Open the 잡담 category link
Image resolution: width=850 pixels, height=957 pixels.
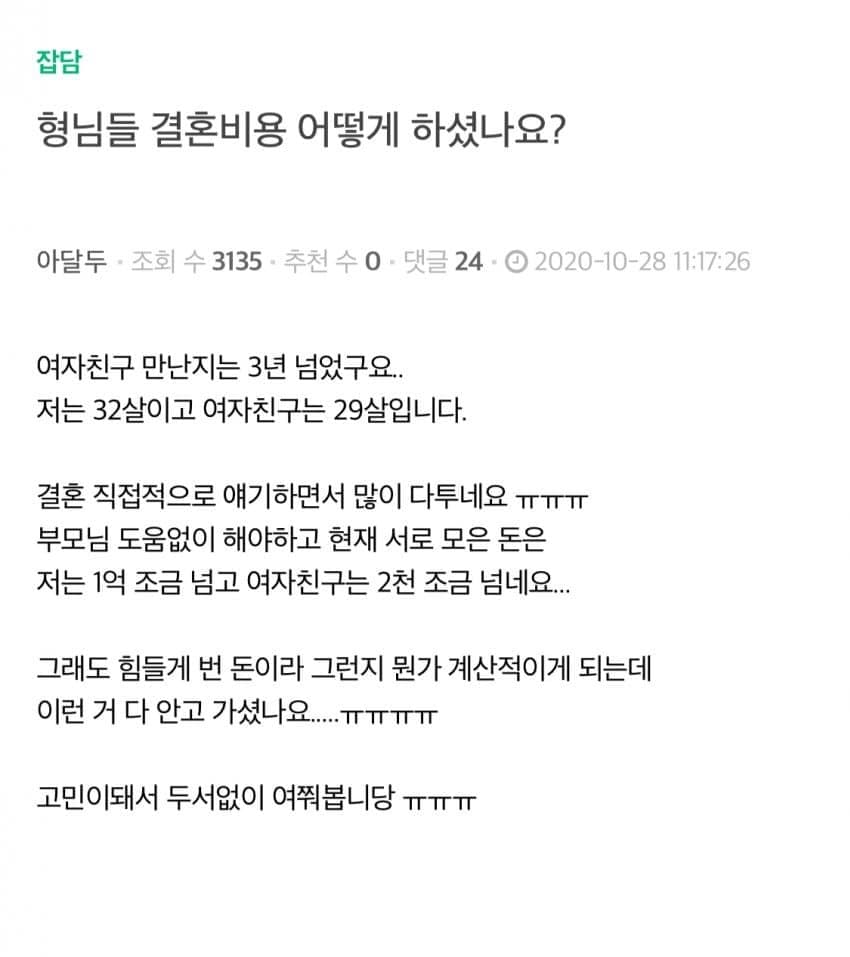pos(57,62)
